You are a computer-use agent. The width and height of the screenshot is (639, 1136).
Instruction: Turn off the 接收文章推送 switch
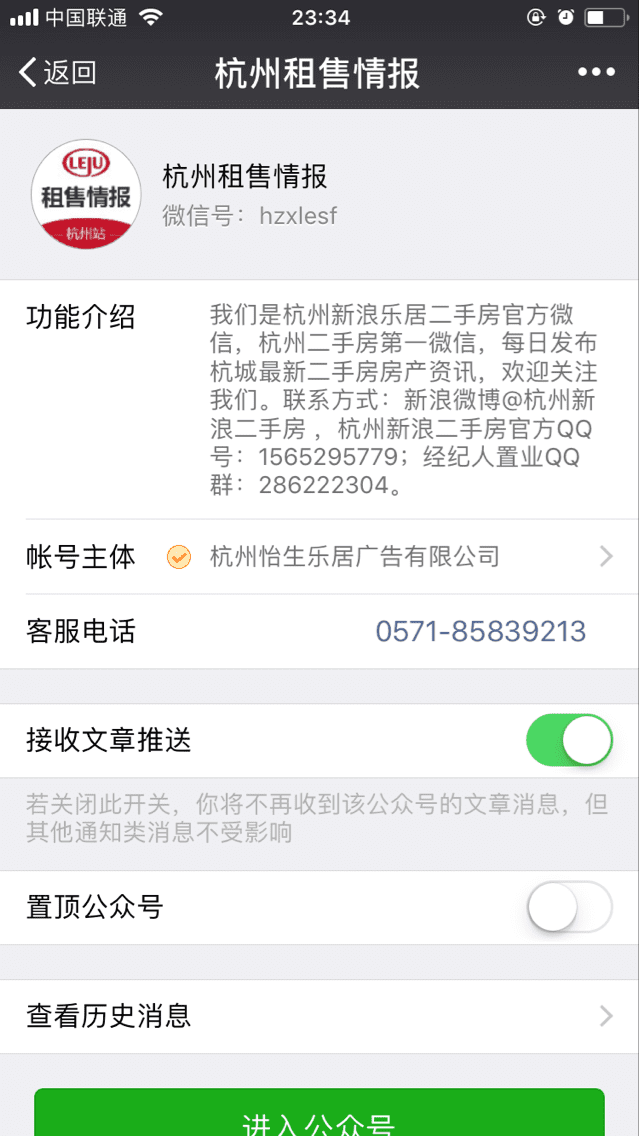click(x=569, y=740)
